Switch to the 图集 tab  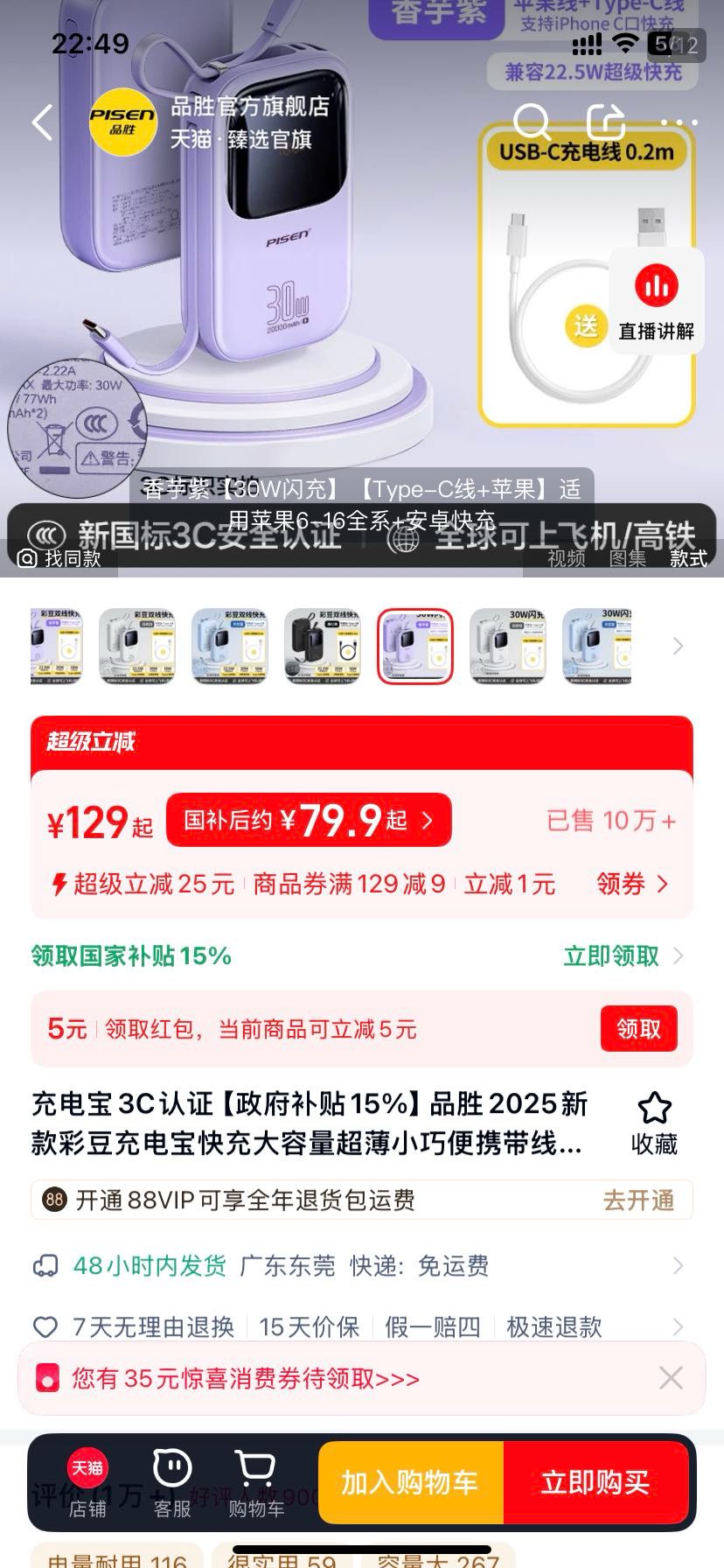pyautogui.click(x=627, y=558)
